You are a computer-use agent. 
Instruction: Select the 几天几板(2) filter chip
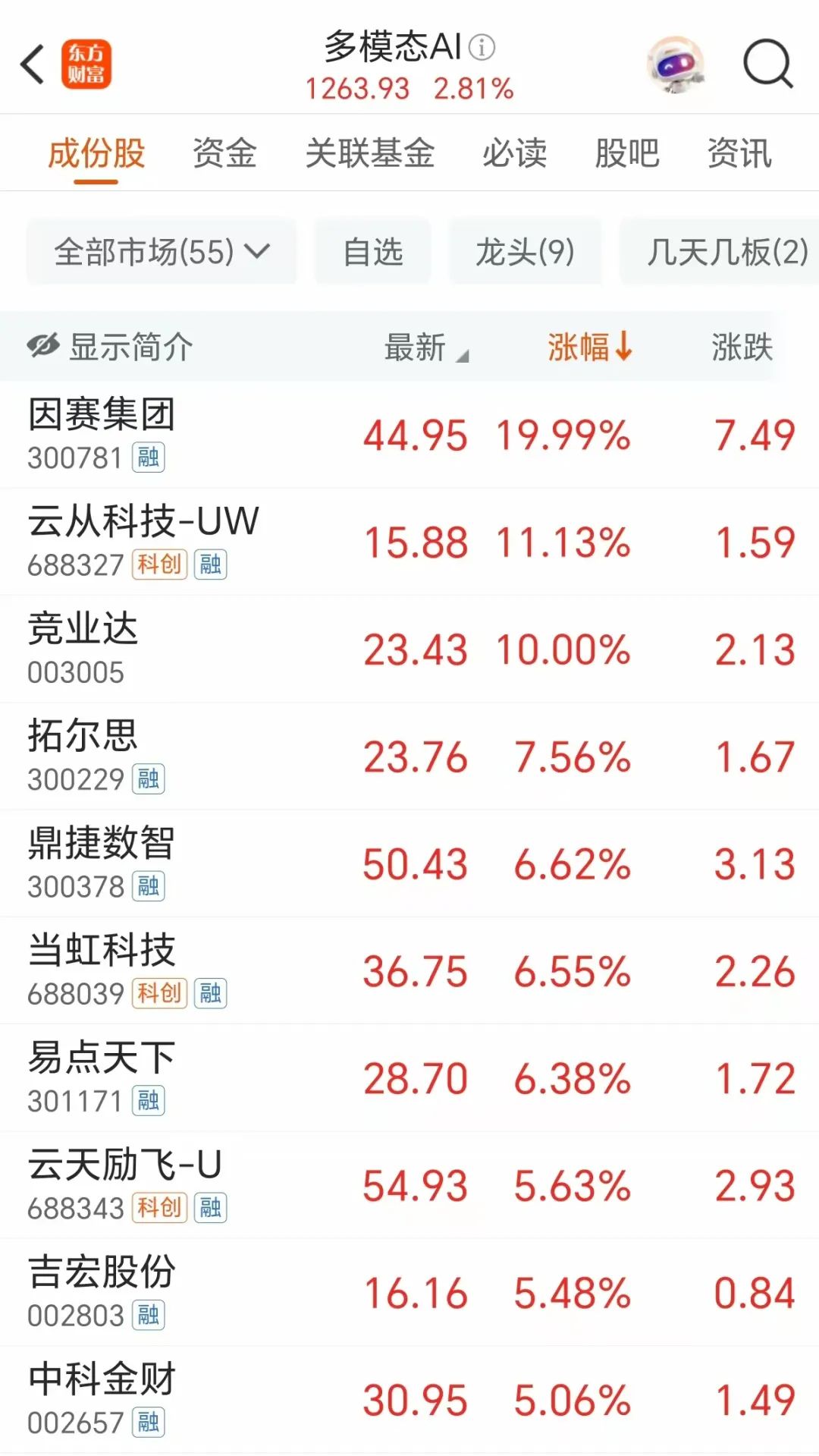point(720,251)
